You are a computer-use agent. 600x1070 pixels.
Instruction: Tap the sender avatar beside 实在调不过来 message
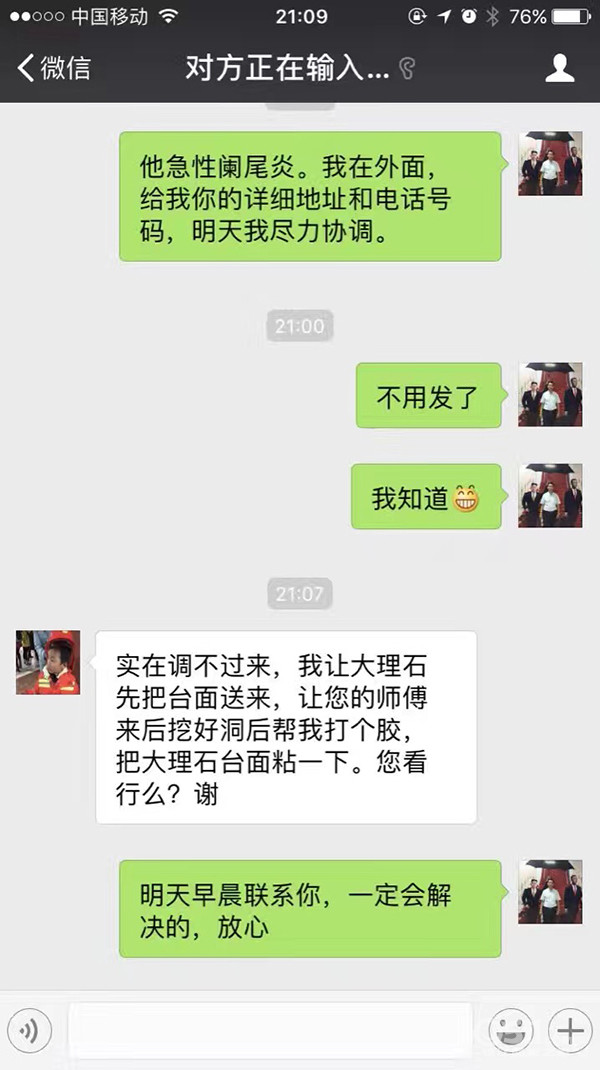[47, 662]
